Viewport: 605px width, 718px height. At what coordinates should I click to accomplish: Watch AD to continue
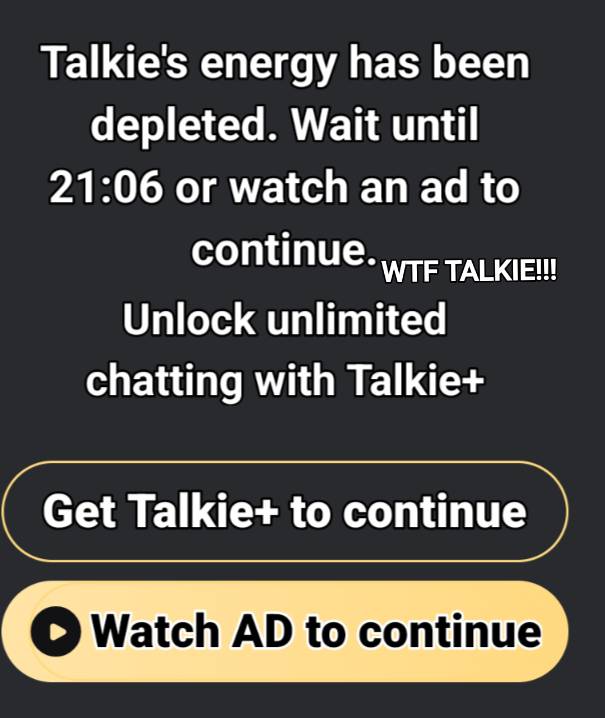[x=284, y=631]
